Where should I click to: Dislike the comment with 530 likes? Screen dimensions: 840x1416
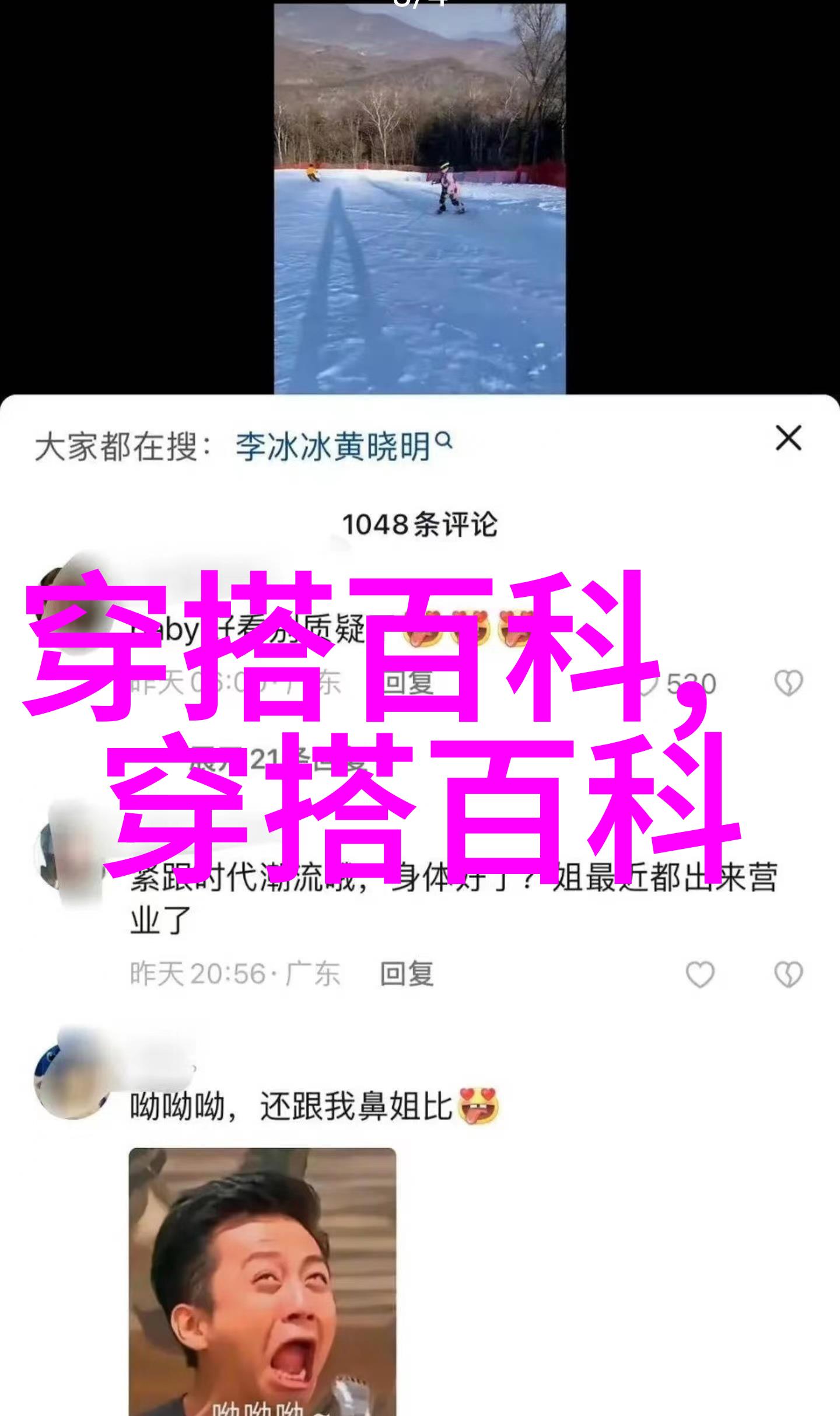[788, 683]
